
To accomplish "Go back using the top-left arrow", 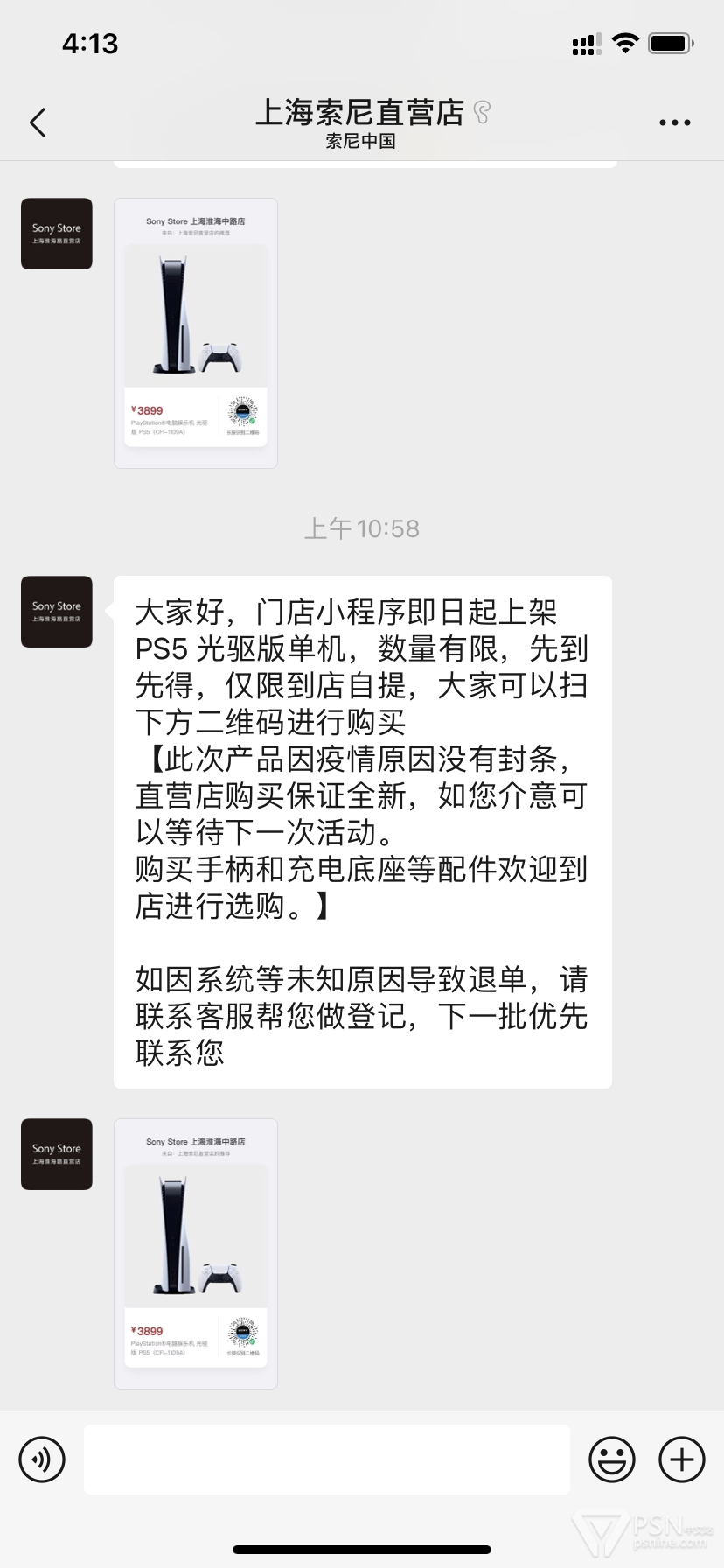I will [38, 122].
